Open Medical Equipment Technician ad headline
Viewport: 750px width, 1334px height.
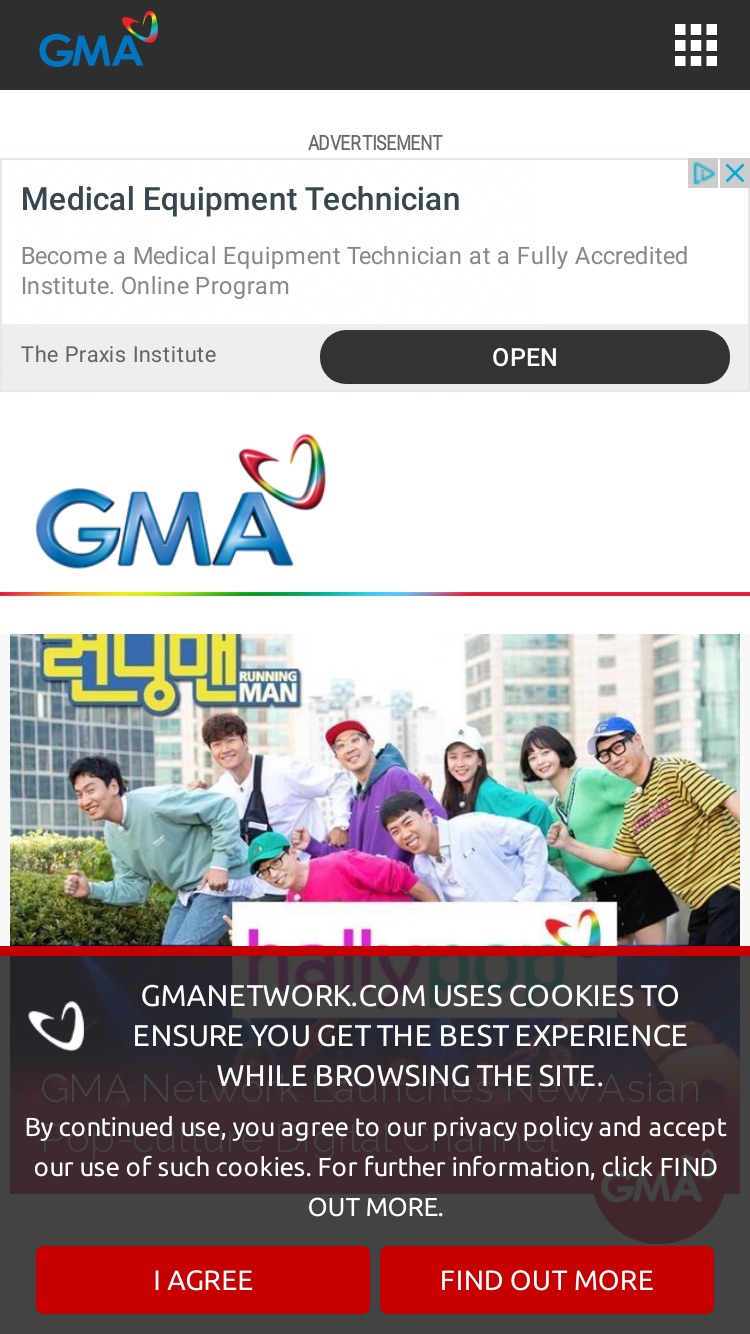point(240,199)
